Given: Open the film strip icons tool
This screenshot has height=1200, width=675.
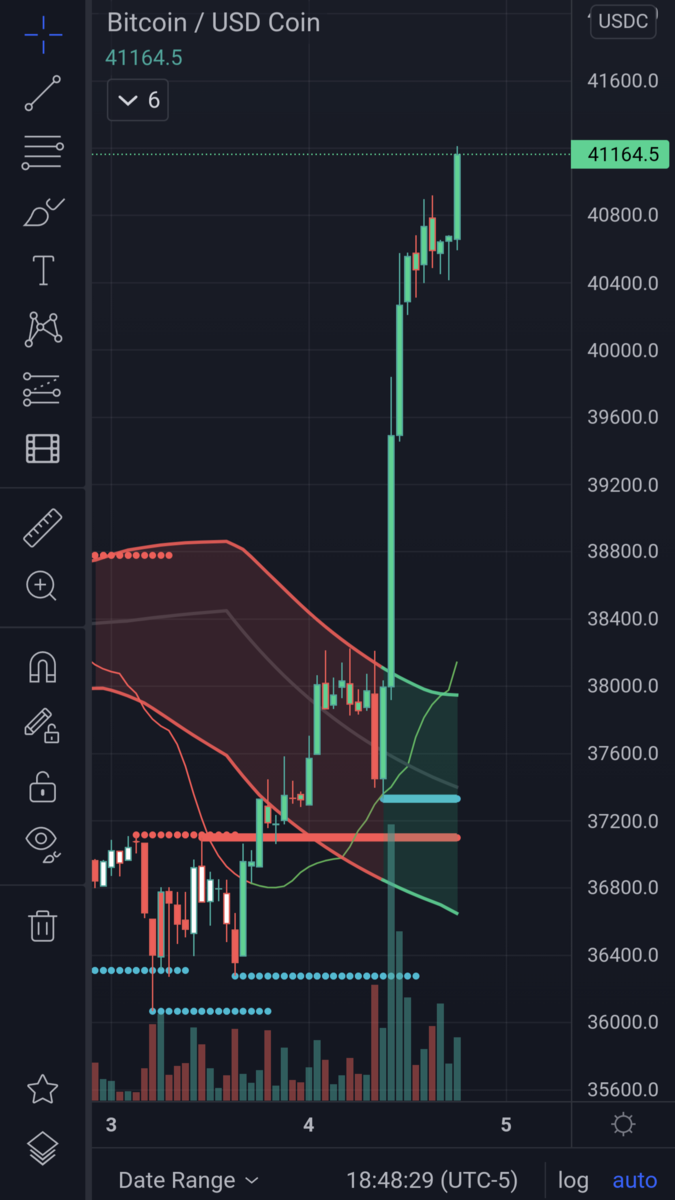Looking at the screenshot, I should click(43, 449).
